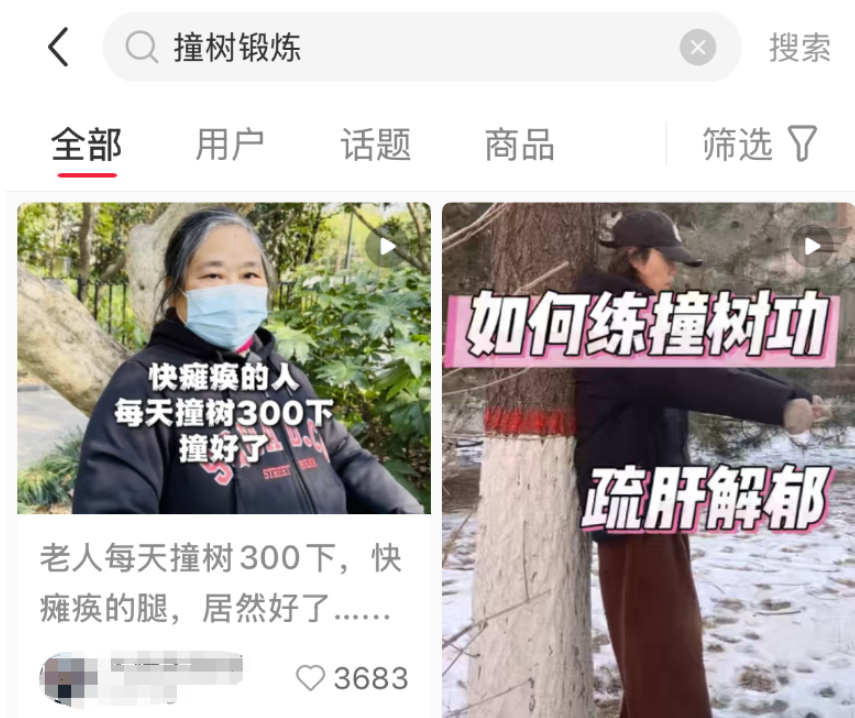Viewport: 855px width, 718px height.
Task: Clear the search text with X
Action: [x=697, y=47]
